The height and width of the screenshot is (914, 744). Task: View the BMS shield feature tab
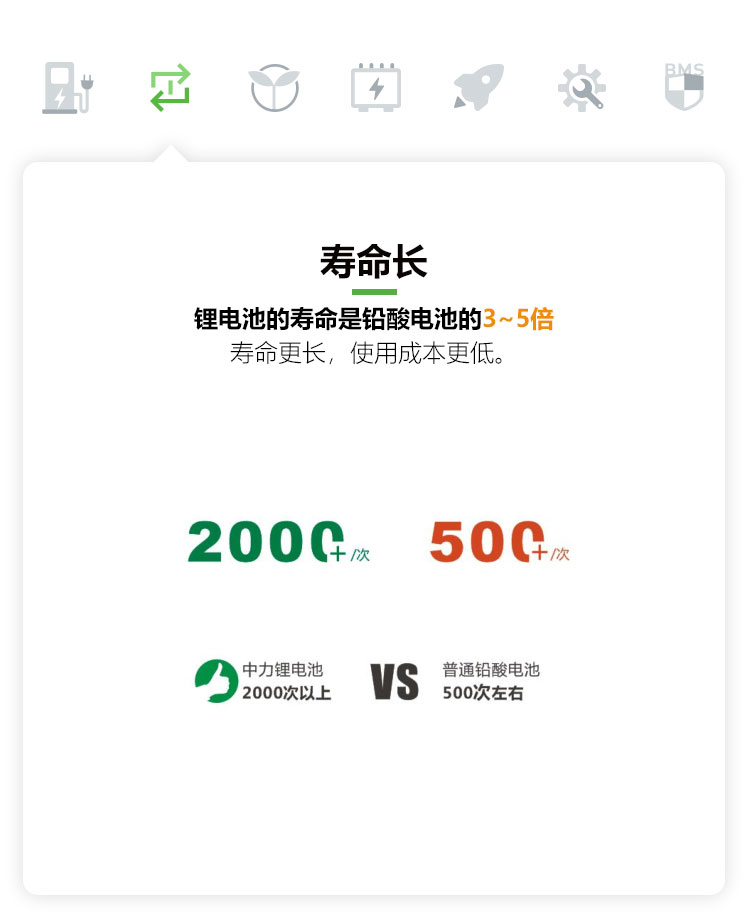684,87
